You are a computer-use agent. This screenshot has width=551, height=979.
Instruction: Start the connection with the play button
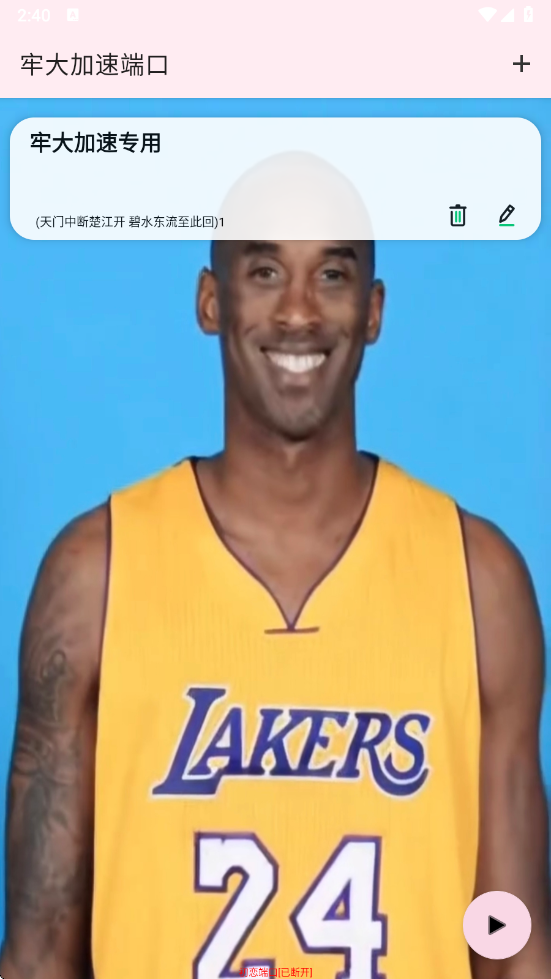point(497,925)
